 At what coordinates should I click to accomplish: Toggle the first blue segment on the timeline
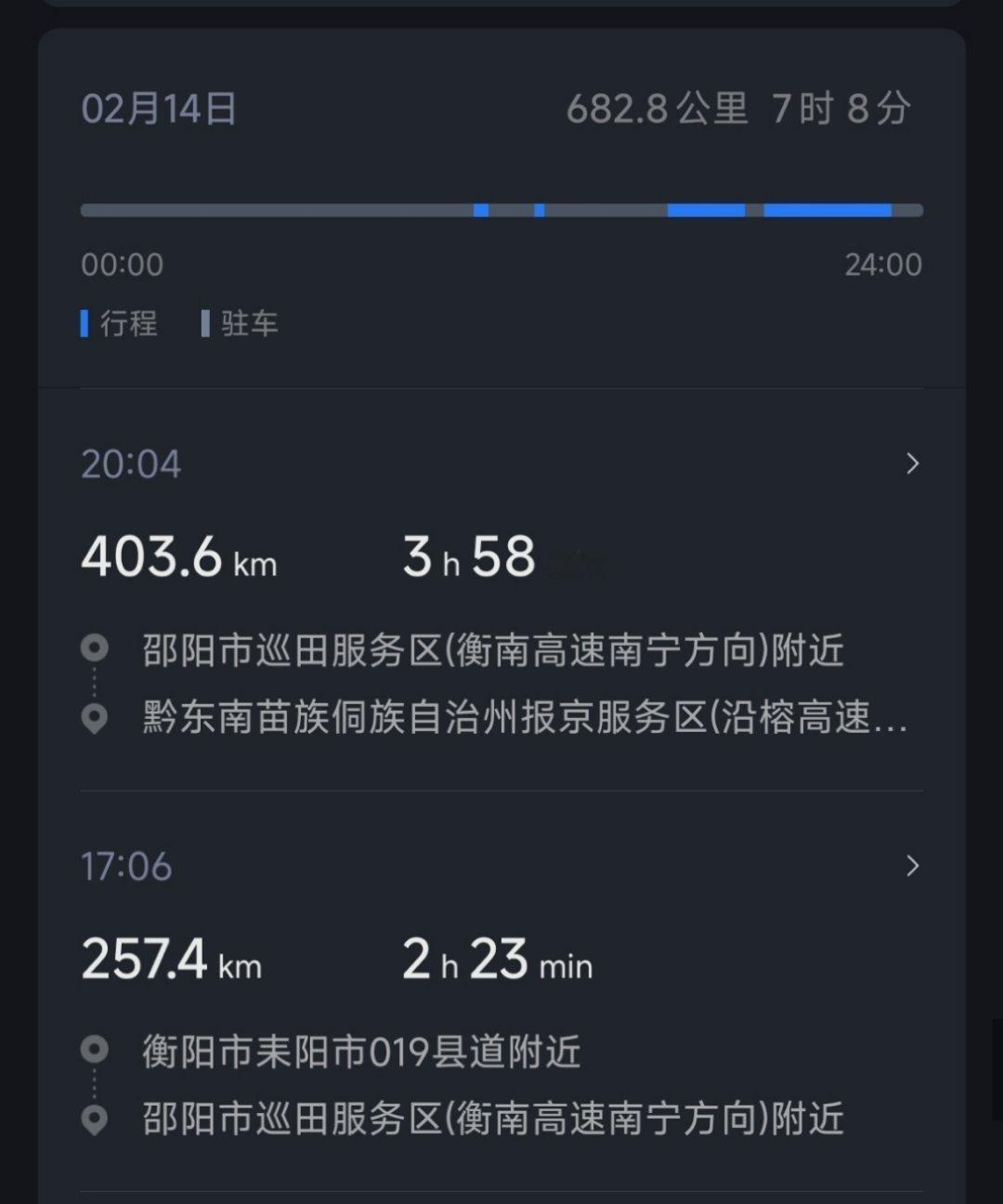[479, 209]
